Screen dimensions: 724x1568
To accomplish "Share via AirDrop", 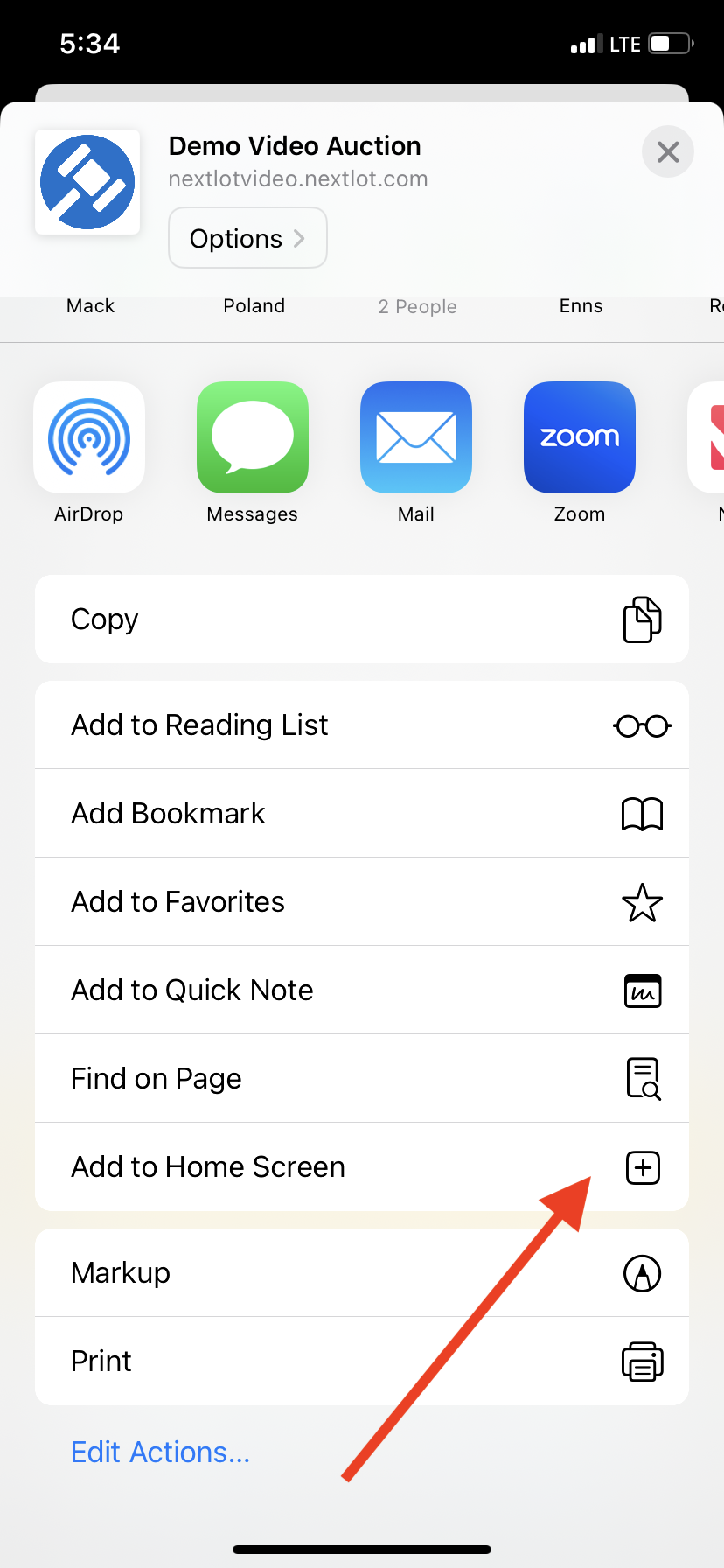I will point(89,438).
